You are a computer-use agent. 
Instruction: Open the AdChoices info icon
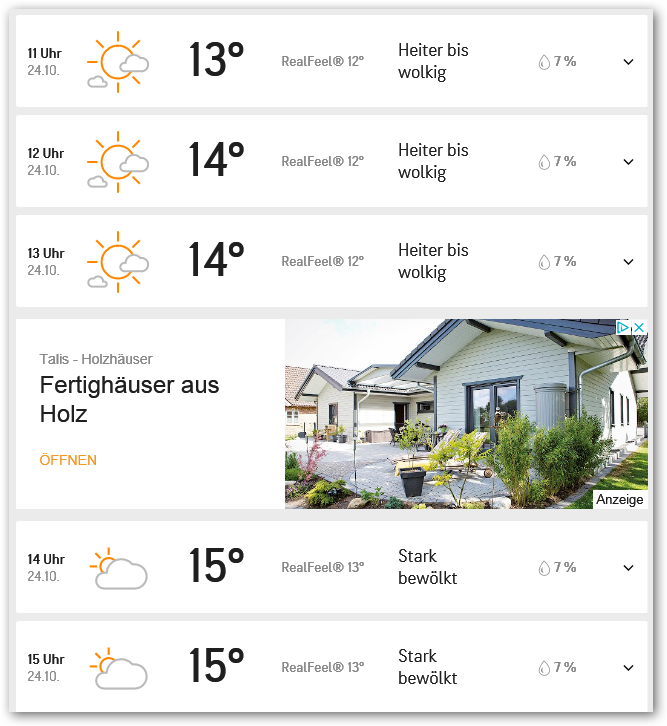pos(623,327)
